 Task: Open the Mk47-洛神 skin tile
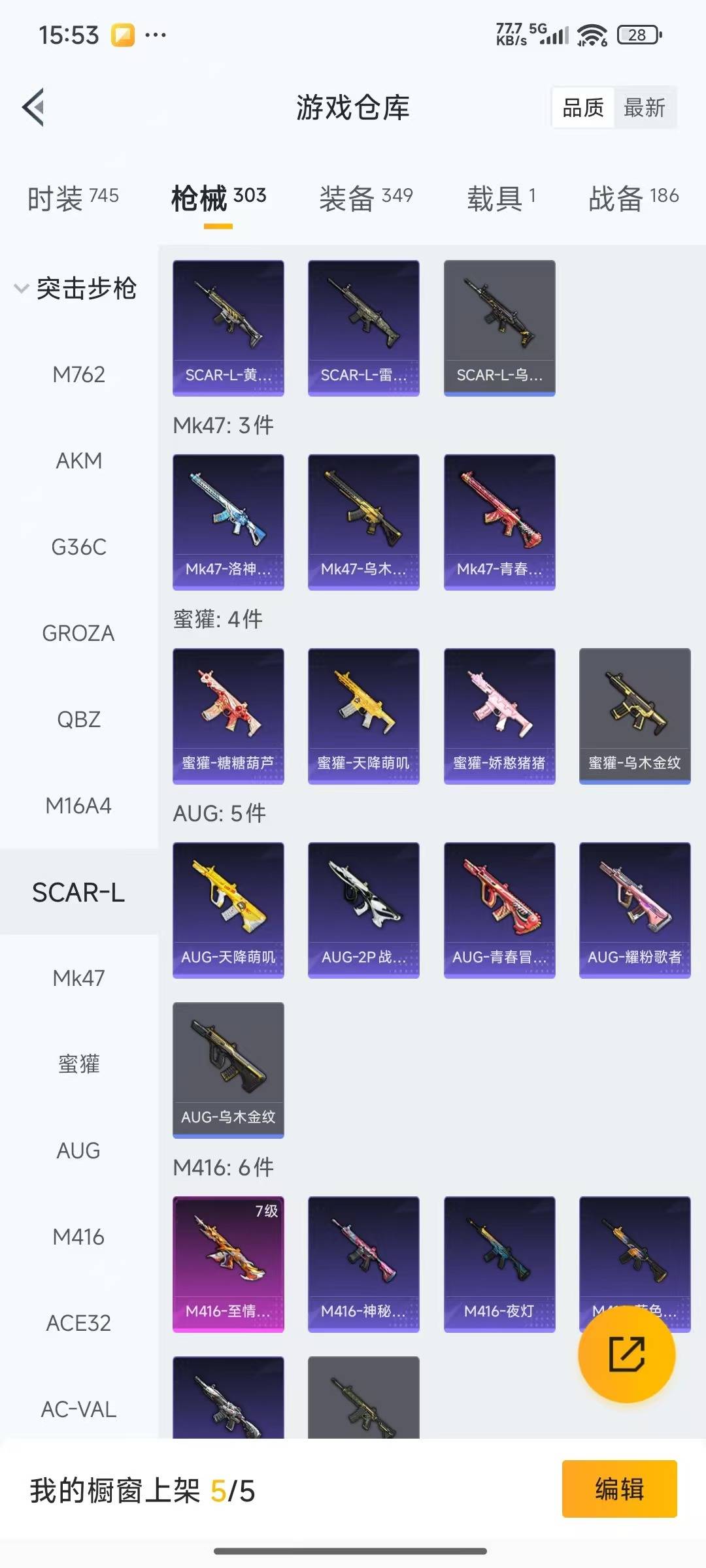(228, 522)
